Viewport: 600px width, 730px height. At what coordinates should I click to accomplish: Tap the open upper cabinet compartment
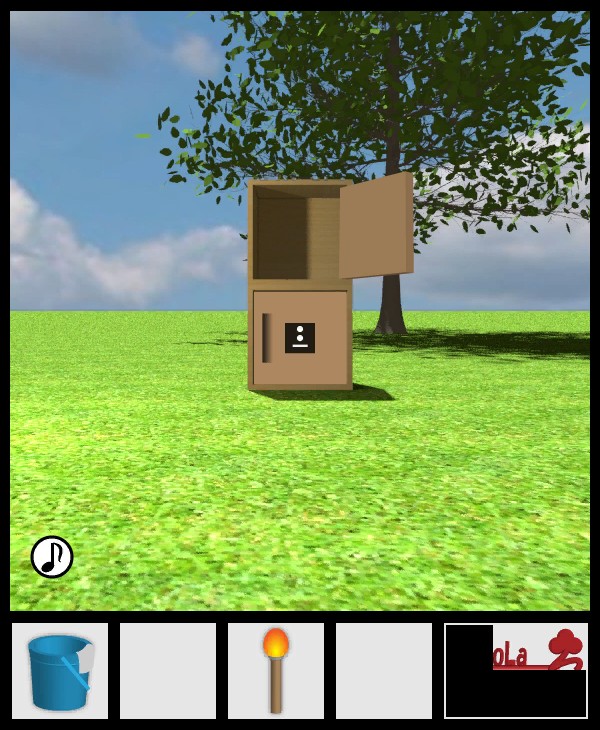click(292, 237)
